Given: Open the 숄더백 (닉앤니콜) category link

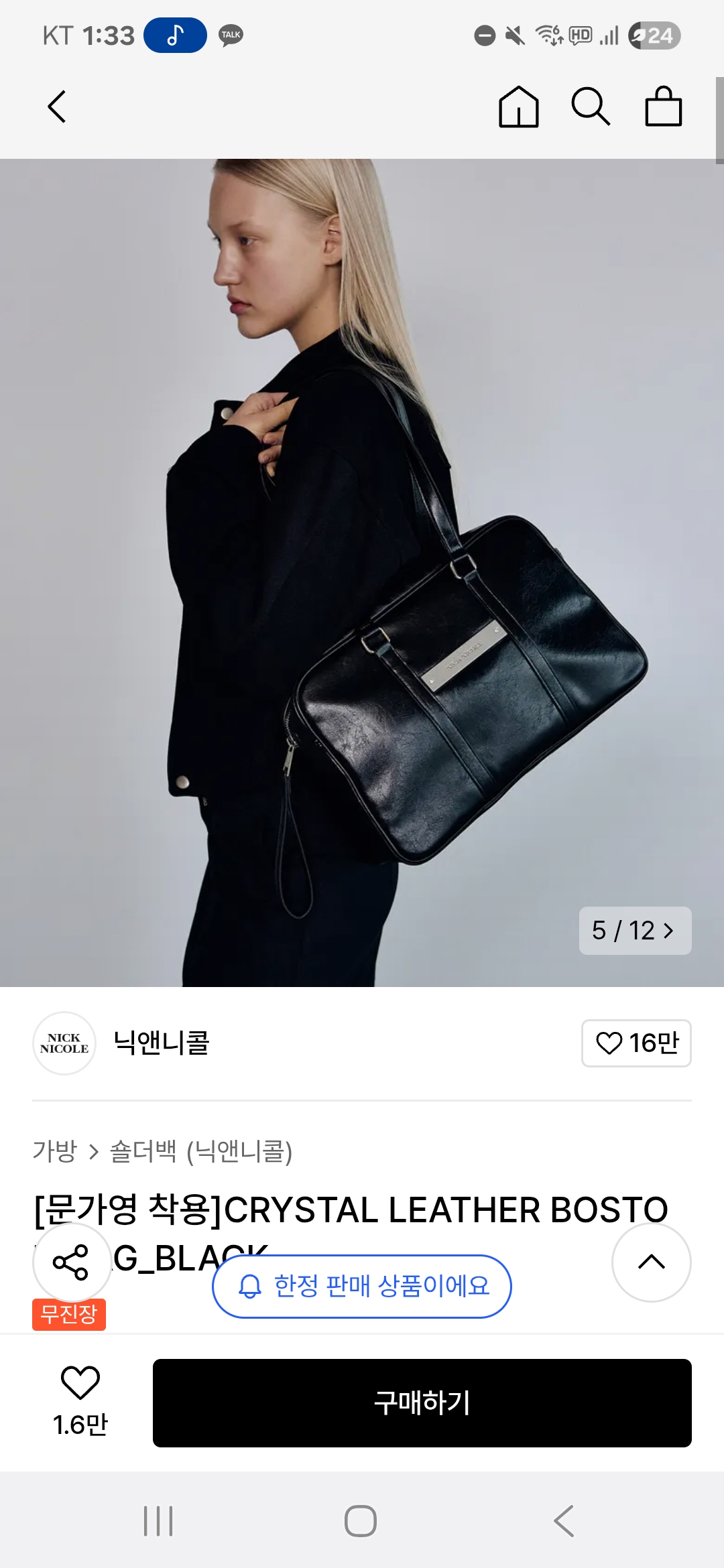Looking at the screenshot, I should click(x=201, y=1152).
